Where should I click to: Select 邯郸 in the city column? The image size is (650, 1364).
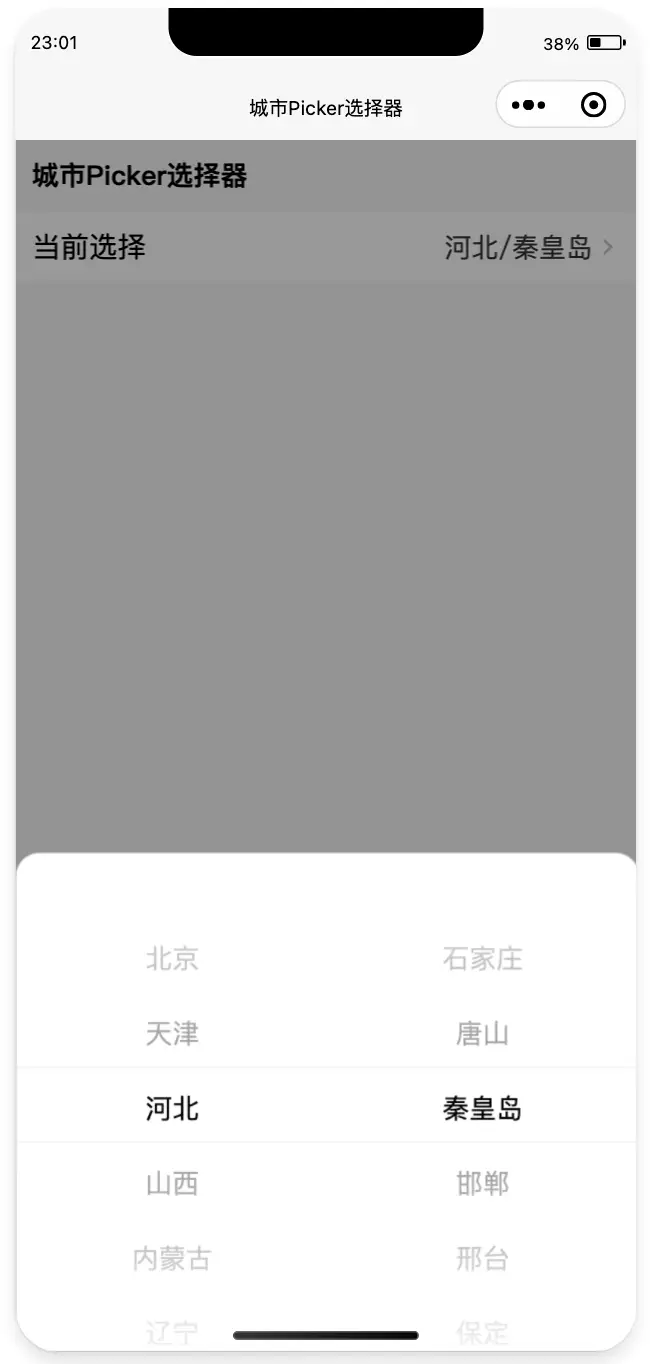(x=482, y=1184)
